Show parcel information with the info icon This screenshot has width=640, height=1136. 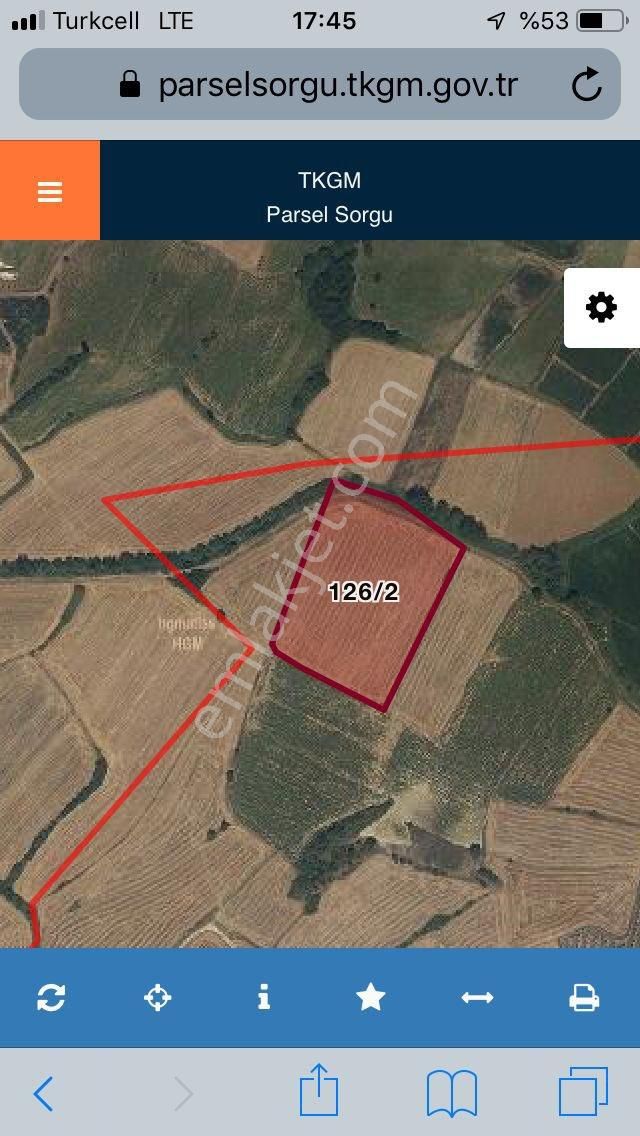(x=264, y=997)
